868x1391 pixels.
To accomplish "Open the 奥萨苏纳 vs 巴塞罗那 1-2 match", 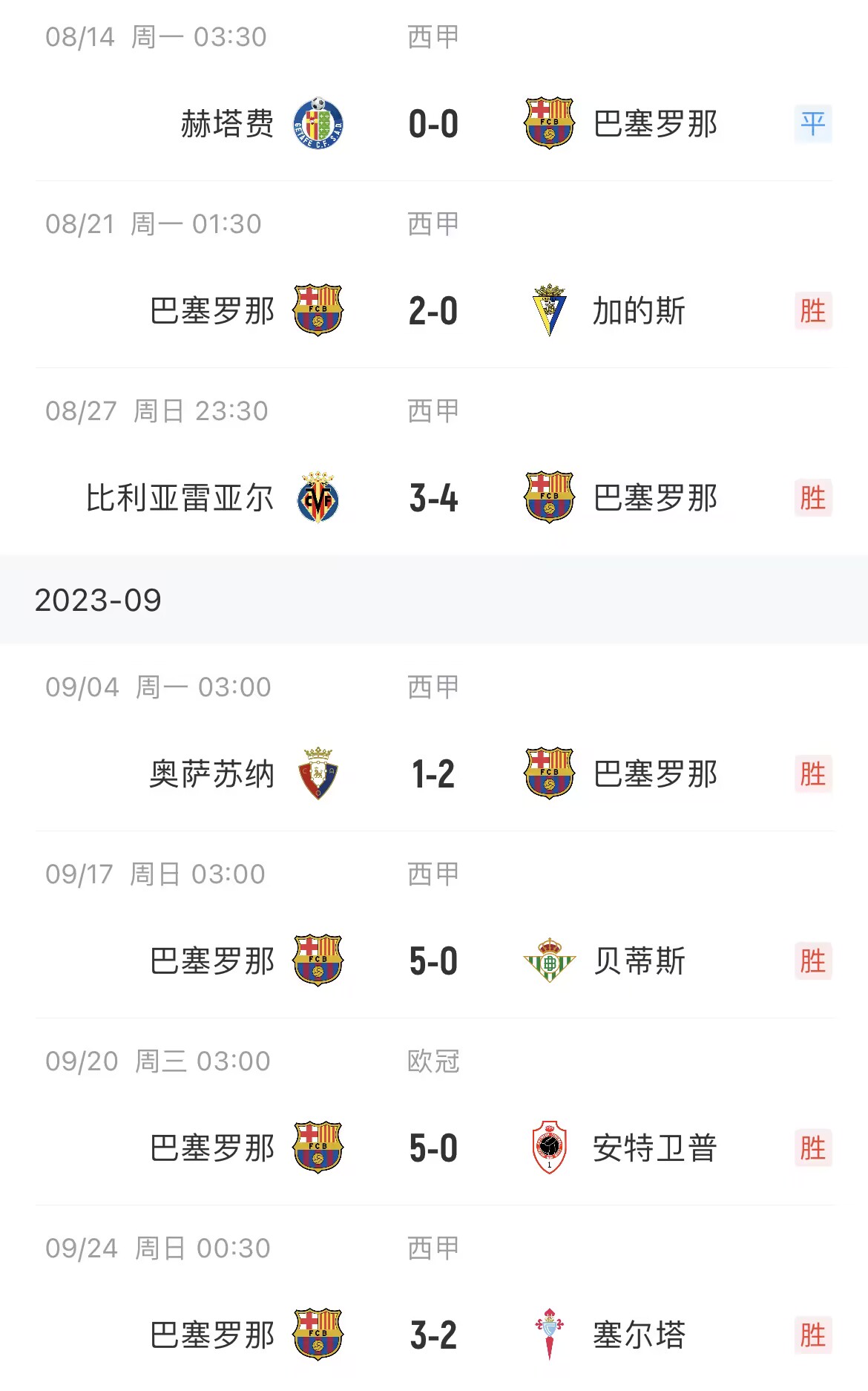I will click(434, 738).
